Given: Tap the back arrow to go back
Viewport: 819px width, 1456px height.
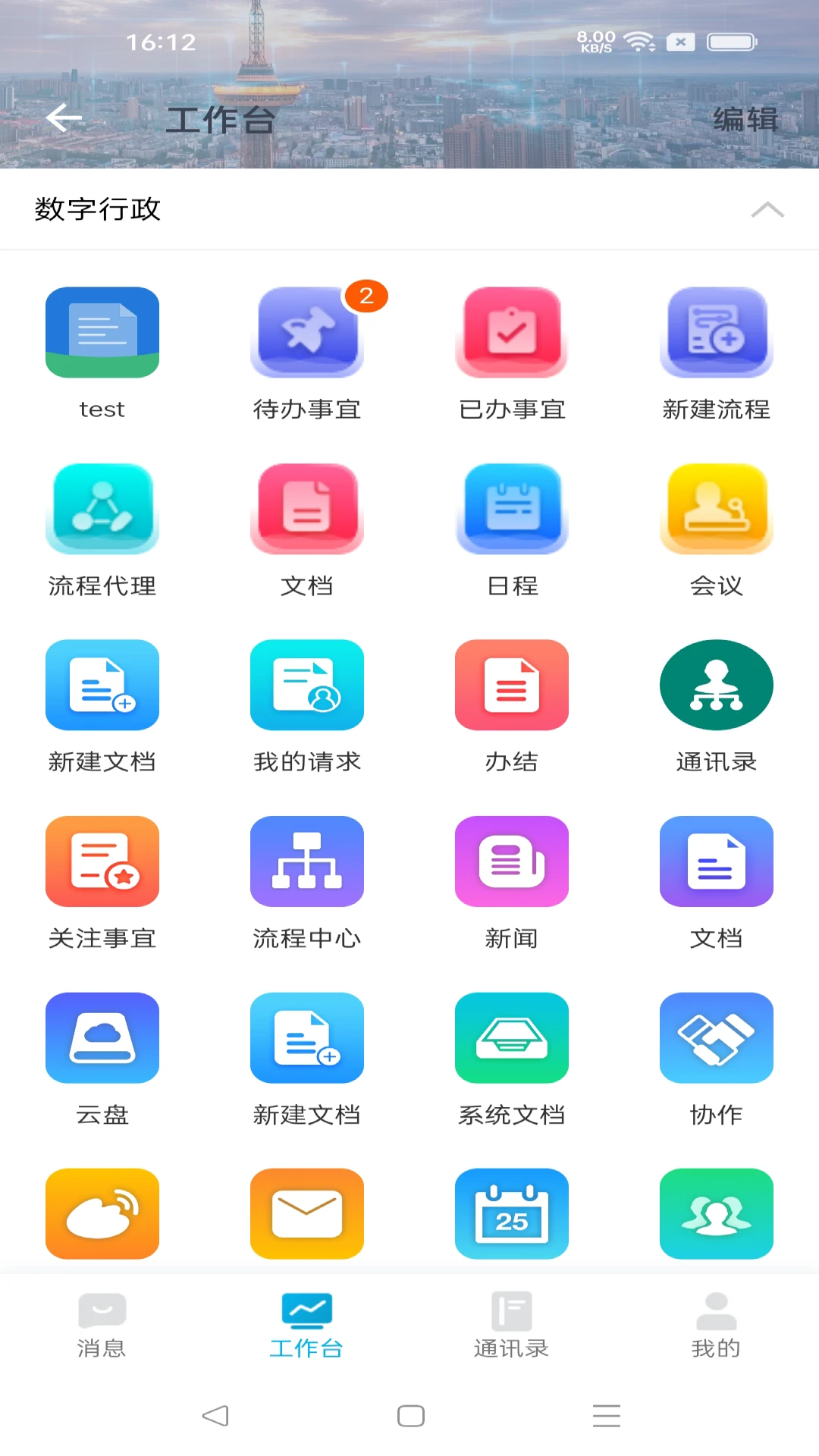Looking at the screenshot, I should 64,118.
